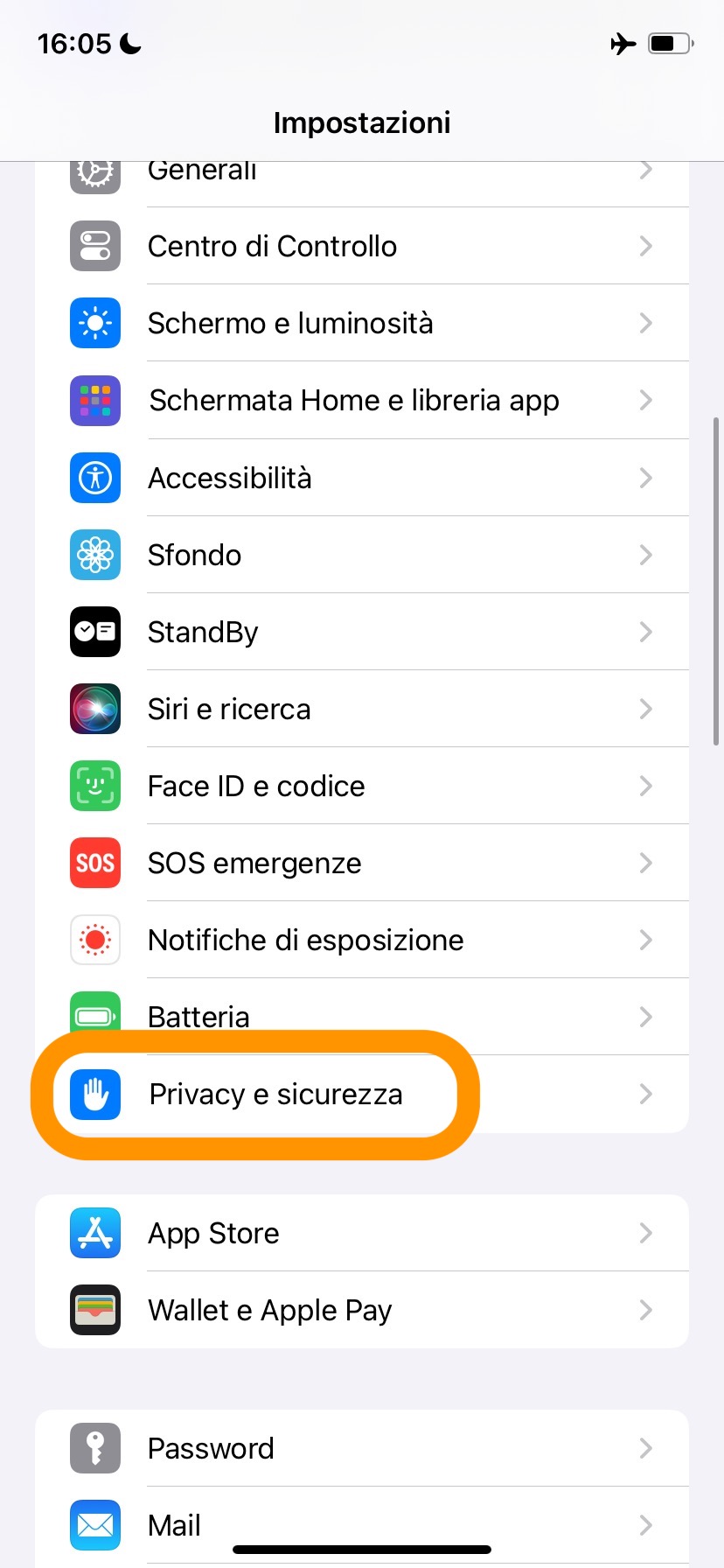Open App Store settings
Screen dimensions: 724x1568
pos(360,1233)
